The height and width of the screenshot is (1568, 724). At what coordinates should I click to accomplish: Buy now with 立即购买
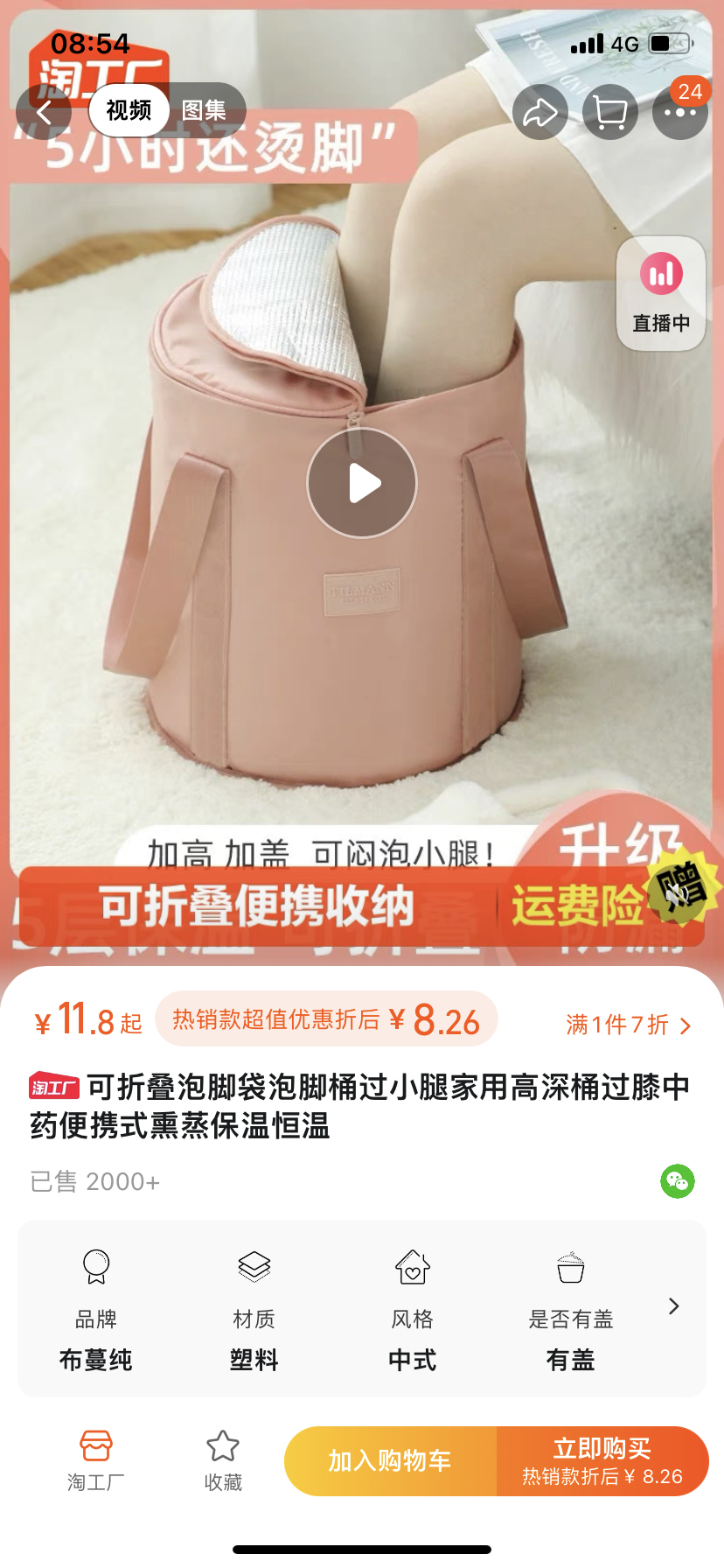602,1460
